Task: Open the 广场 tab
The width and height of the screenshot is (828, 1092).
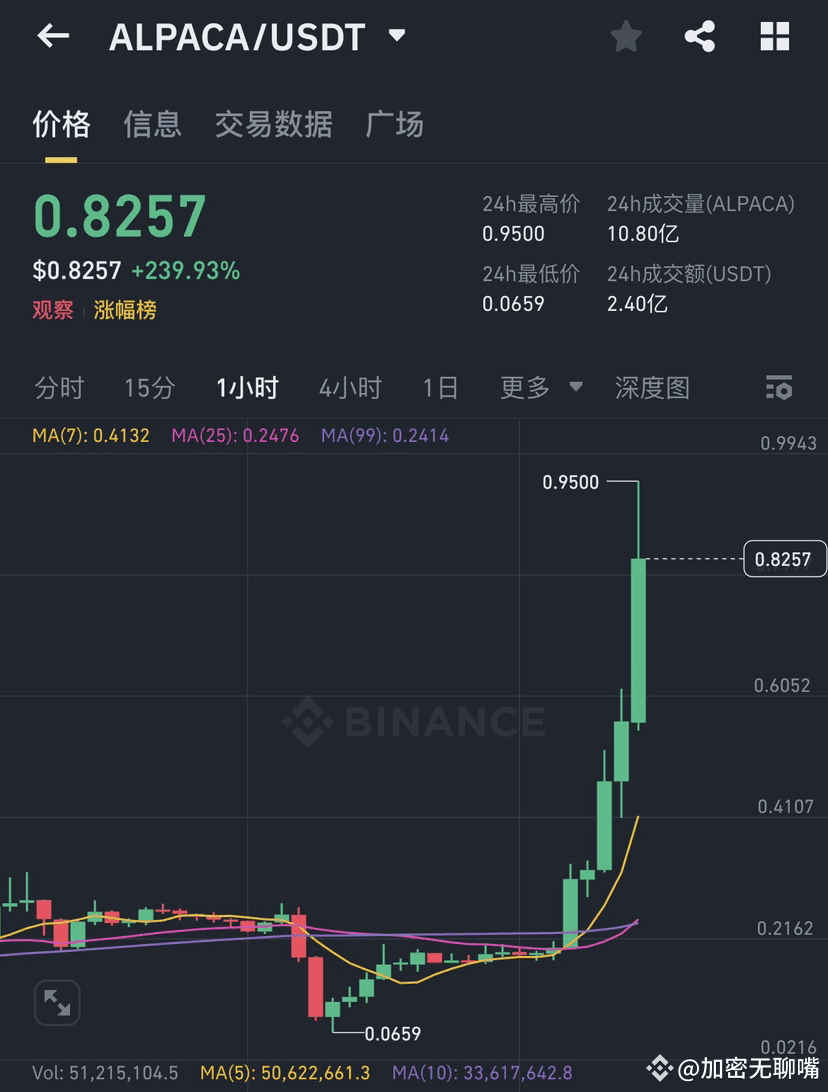Action: point(394,124)
